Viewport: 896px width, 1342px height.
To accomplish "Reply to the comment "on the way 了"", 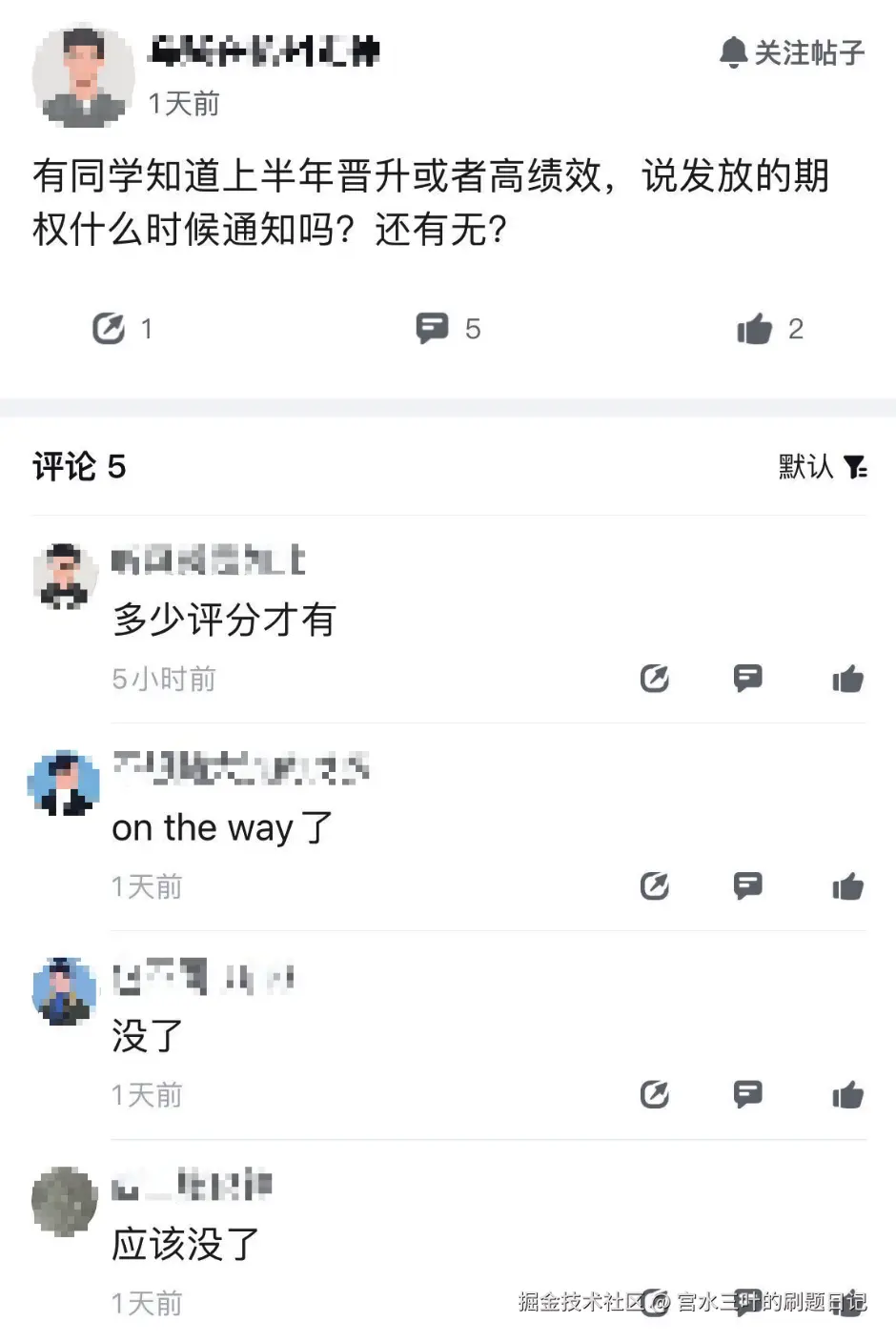I will pyautogui.click(x=748, y=886).
